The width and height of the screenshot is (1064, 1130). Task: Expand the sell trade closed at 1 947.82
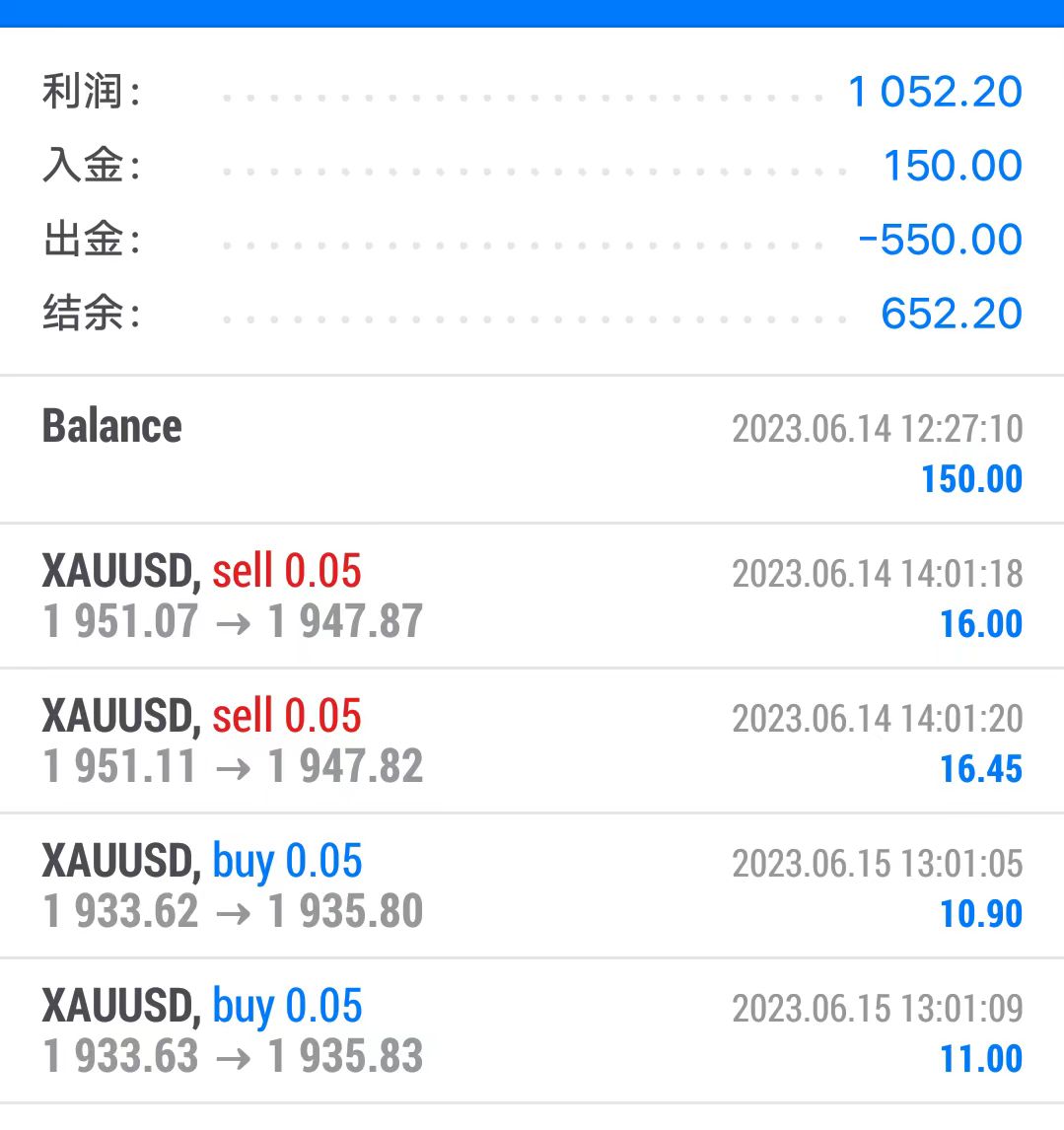point(532,741)
